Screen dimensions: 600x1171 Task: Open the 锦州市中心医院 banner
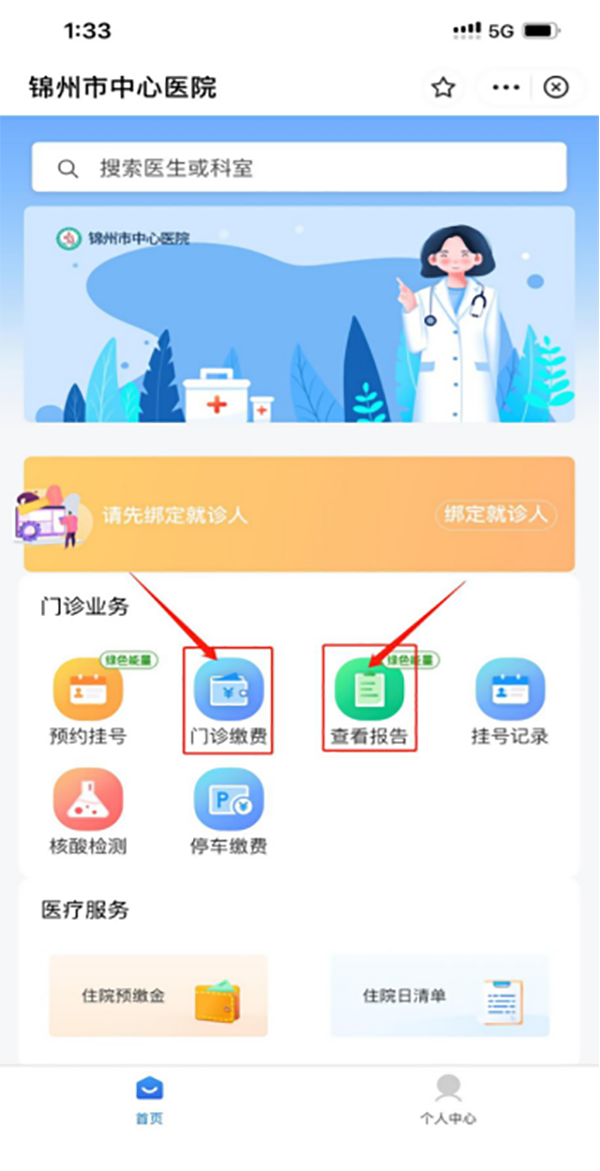click(x=299, y=315)
